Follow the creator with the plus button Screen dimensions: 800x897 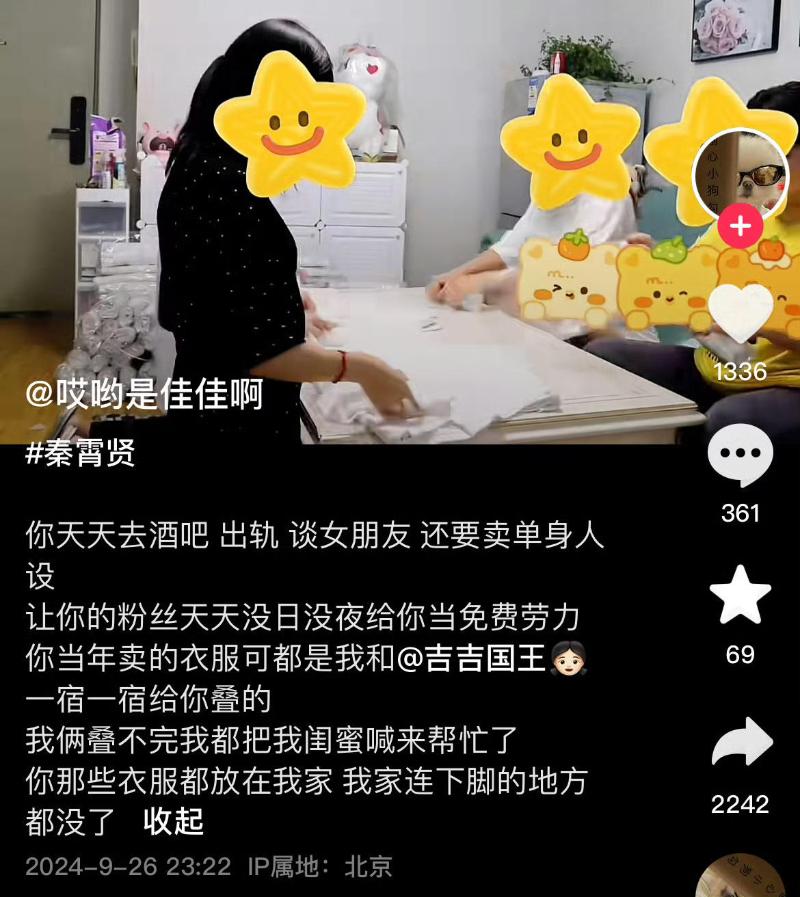pos(740,225)
